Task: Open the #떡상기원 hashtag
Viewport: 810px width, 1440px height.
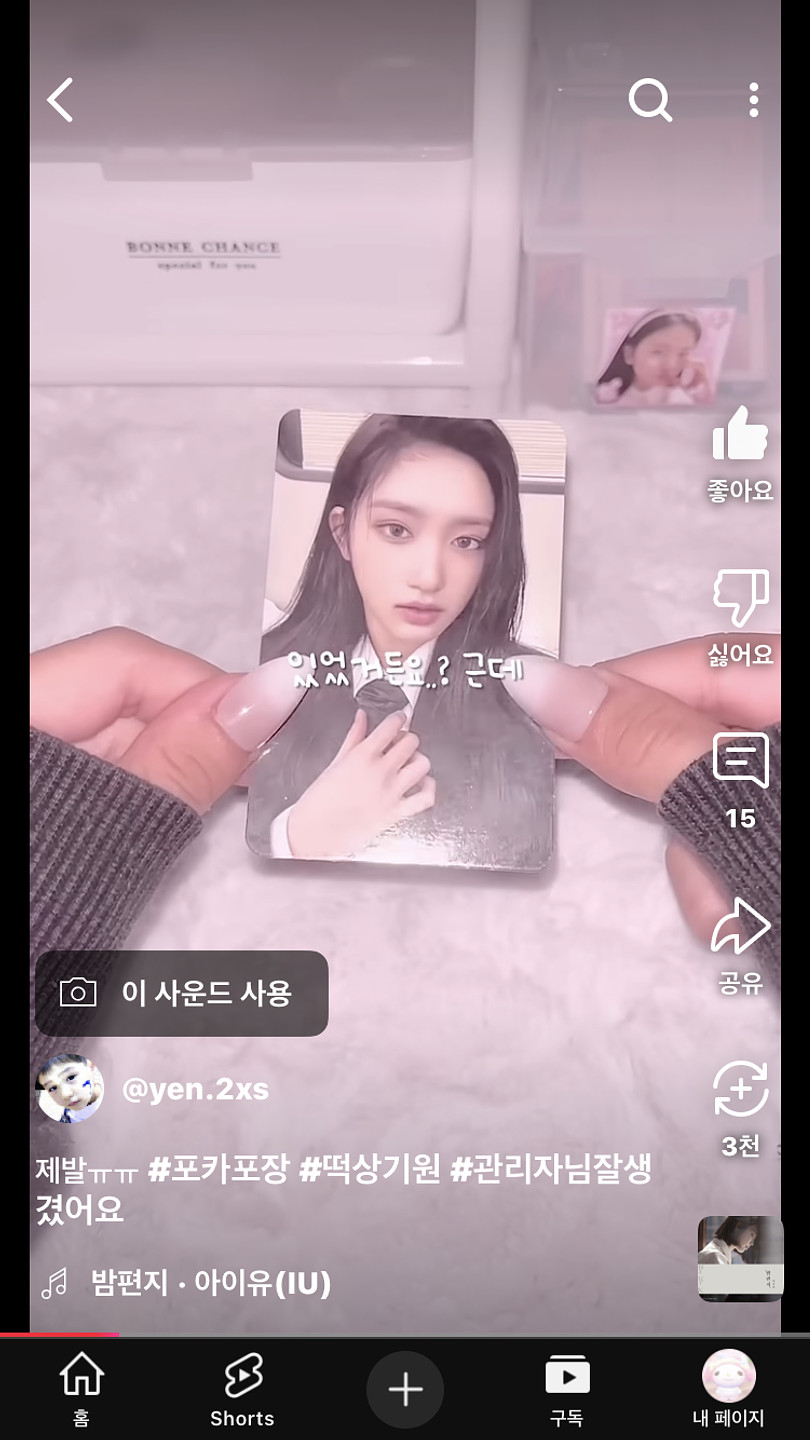Action: tap(370, 1169)
